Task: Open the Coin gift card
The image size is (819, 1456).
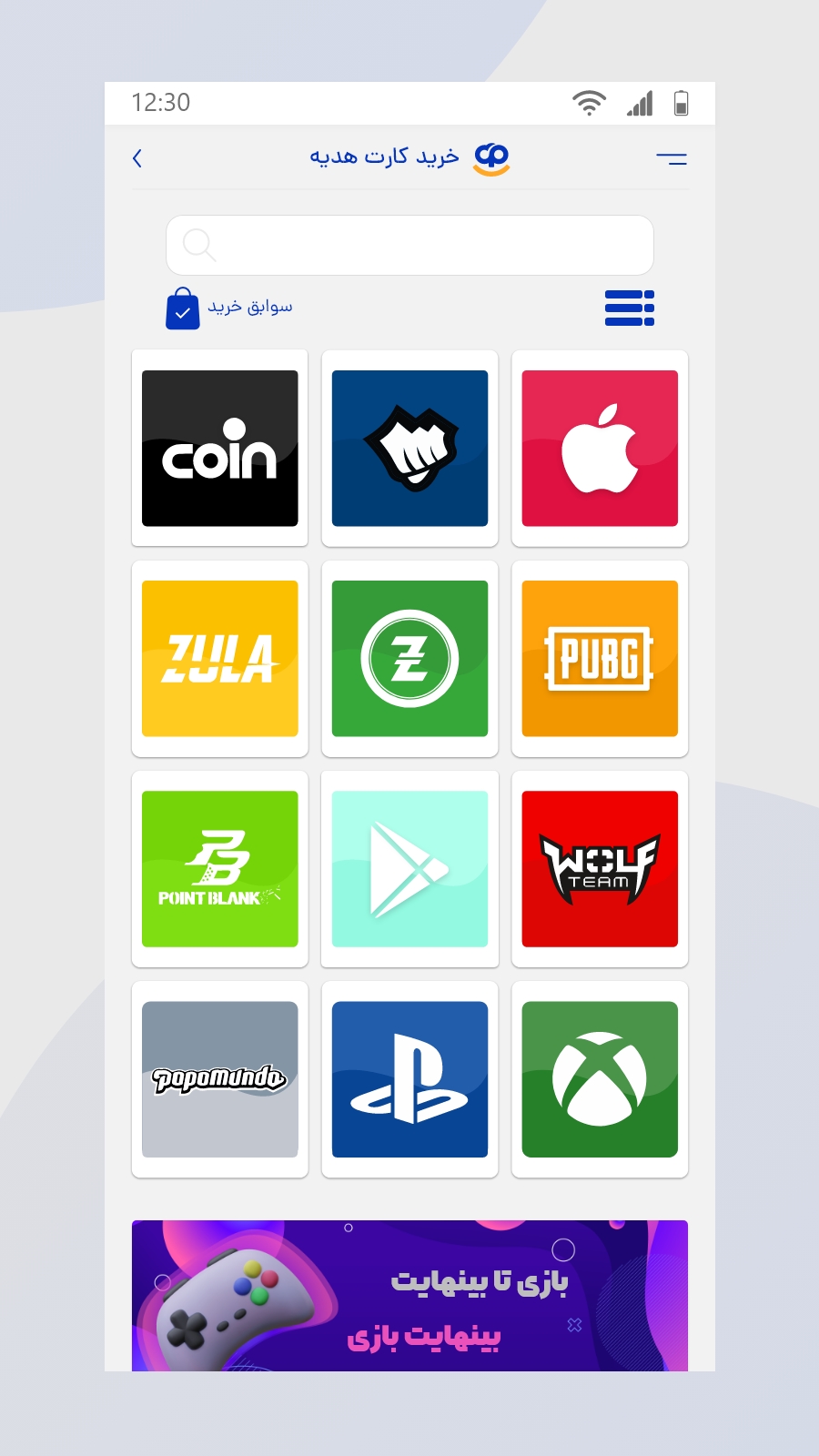Action: click(220, 448)
